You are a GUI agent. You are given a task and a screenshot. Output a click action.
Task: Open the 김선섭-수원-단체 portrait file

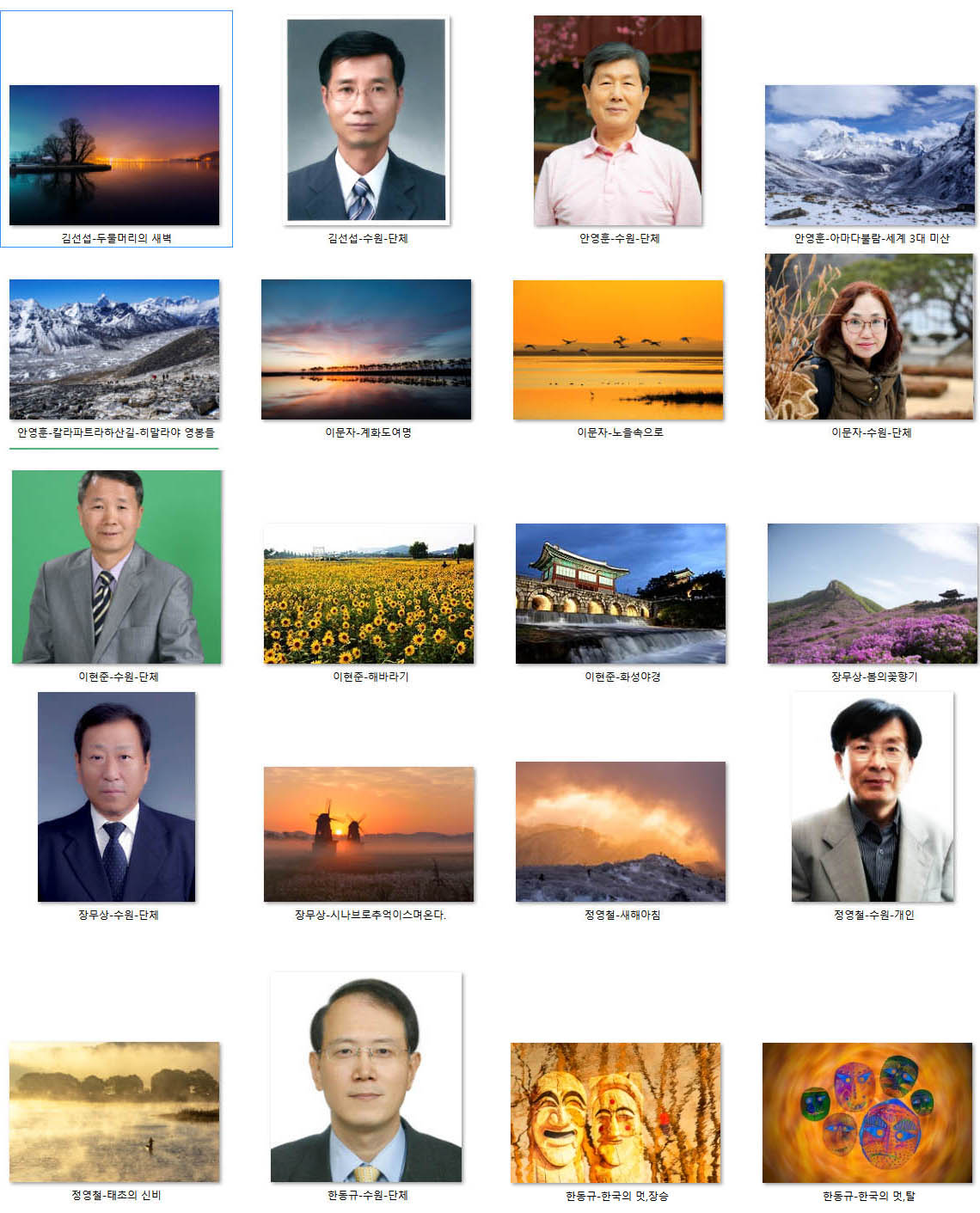pyautogui.click(x=367, y=120)
